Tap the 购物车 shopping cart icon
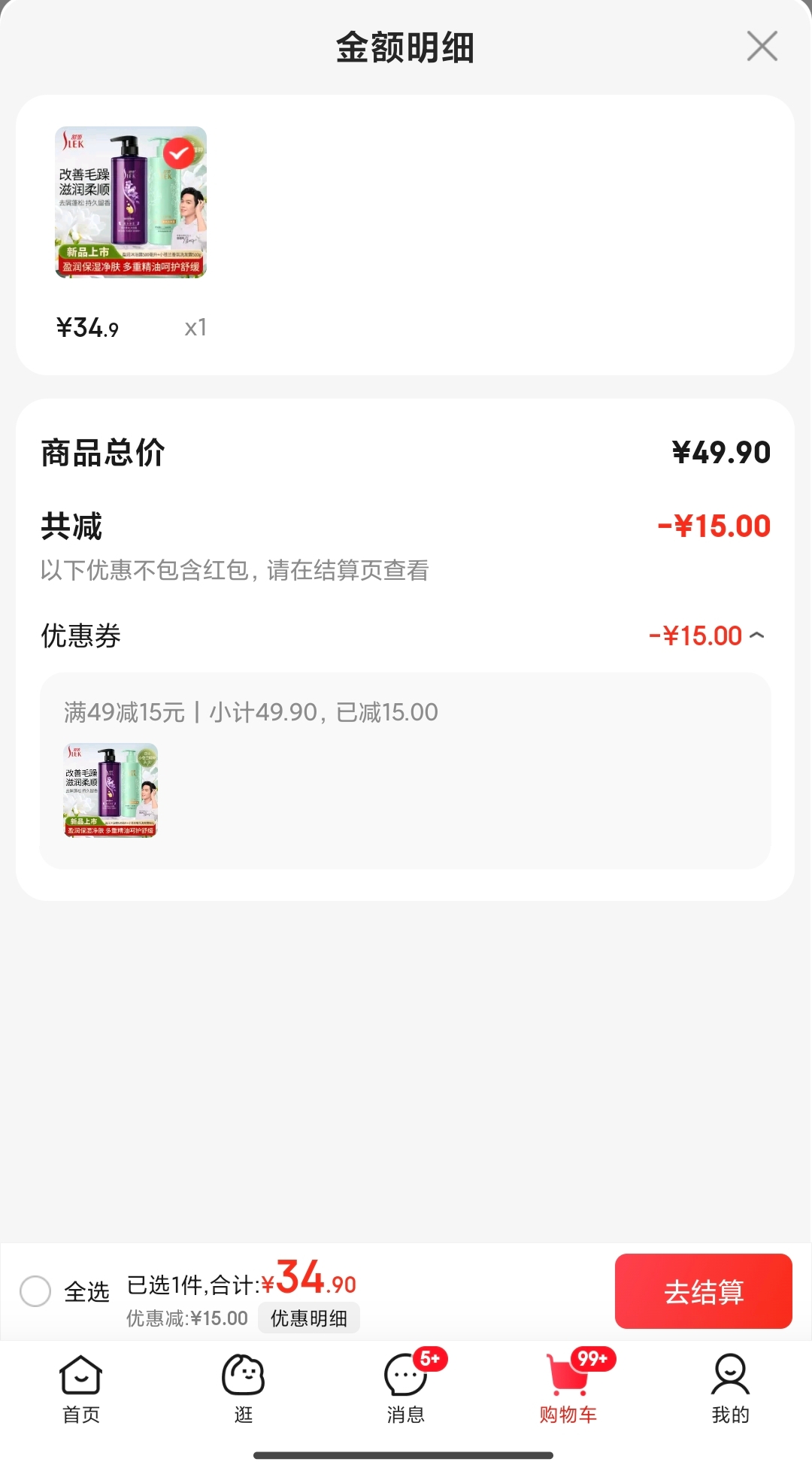 click(568, 1372)
